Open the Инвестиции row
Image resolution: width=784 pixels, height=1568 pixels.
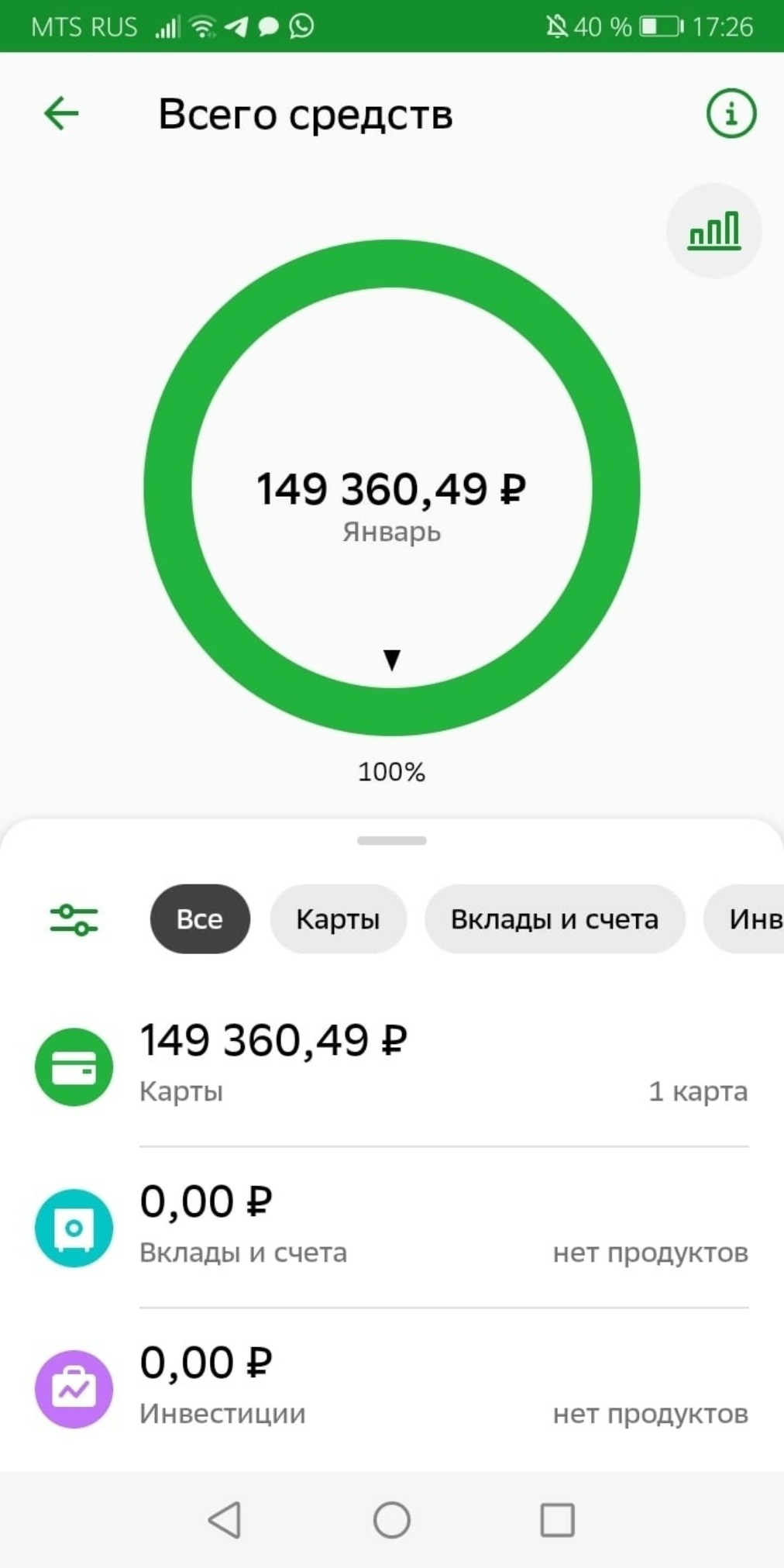[x=392, y=1389]
